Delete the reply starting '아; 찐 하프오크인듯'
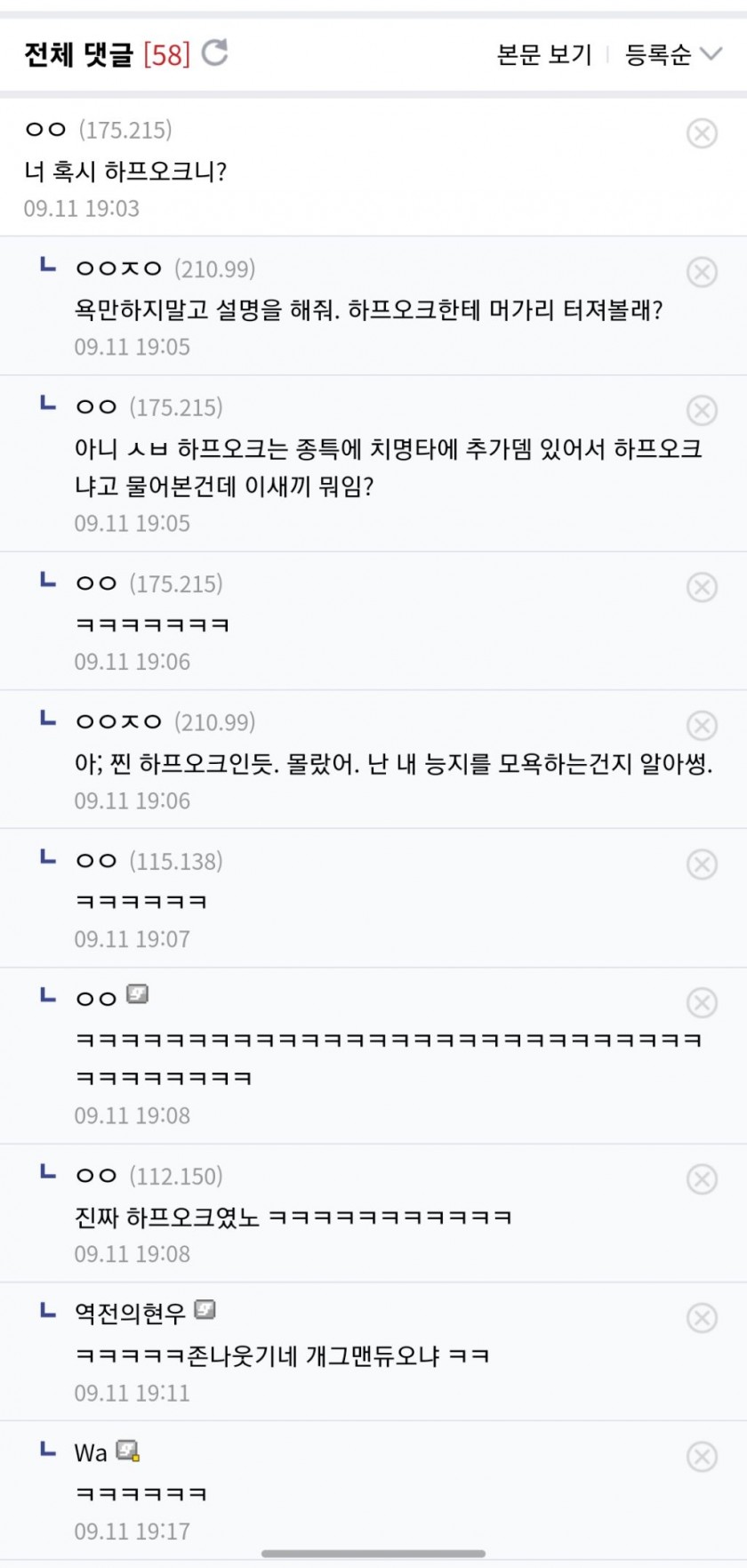 pos(702,726)
